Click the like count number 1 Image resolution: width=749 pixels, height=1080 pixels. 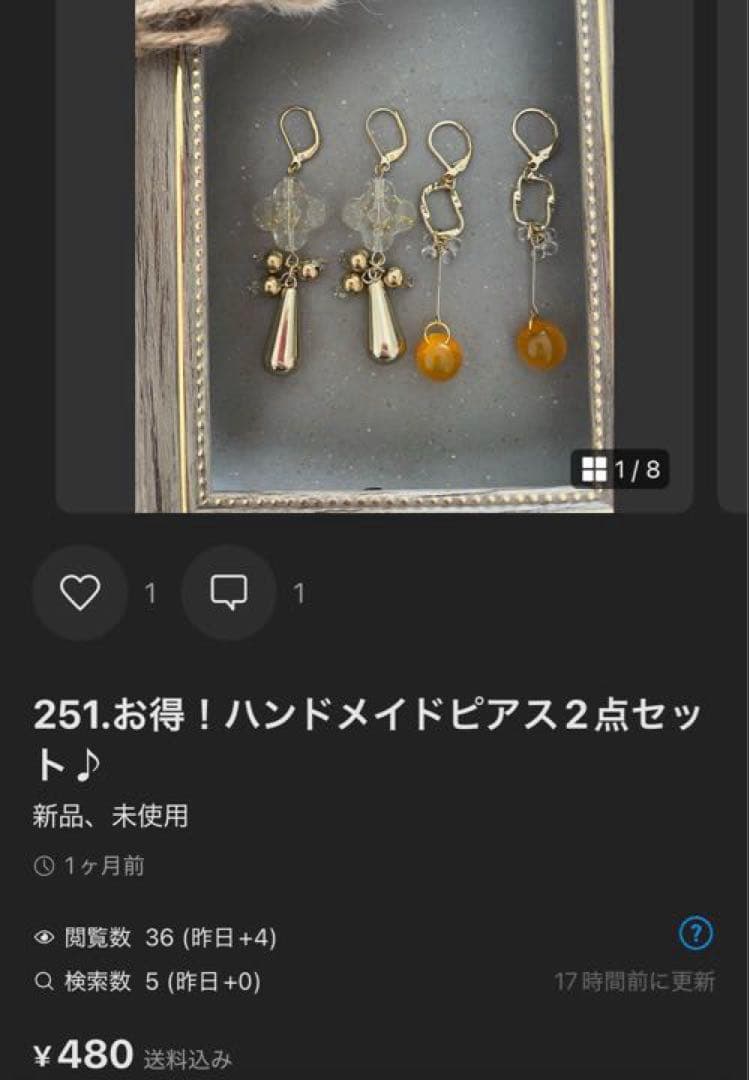[x=150, y=591]
